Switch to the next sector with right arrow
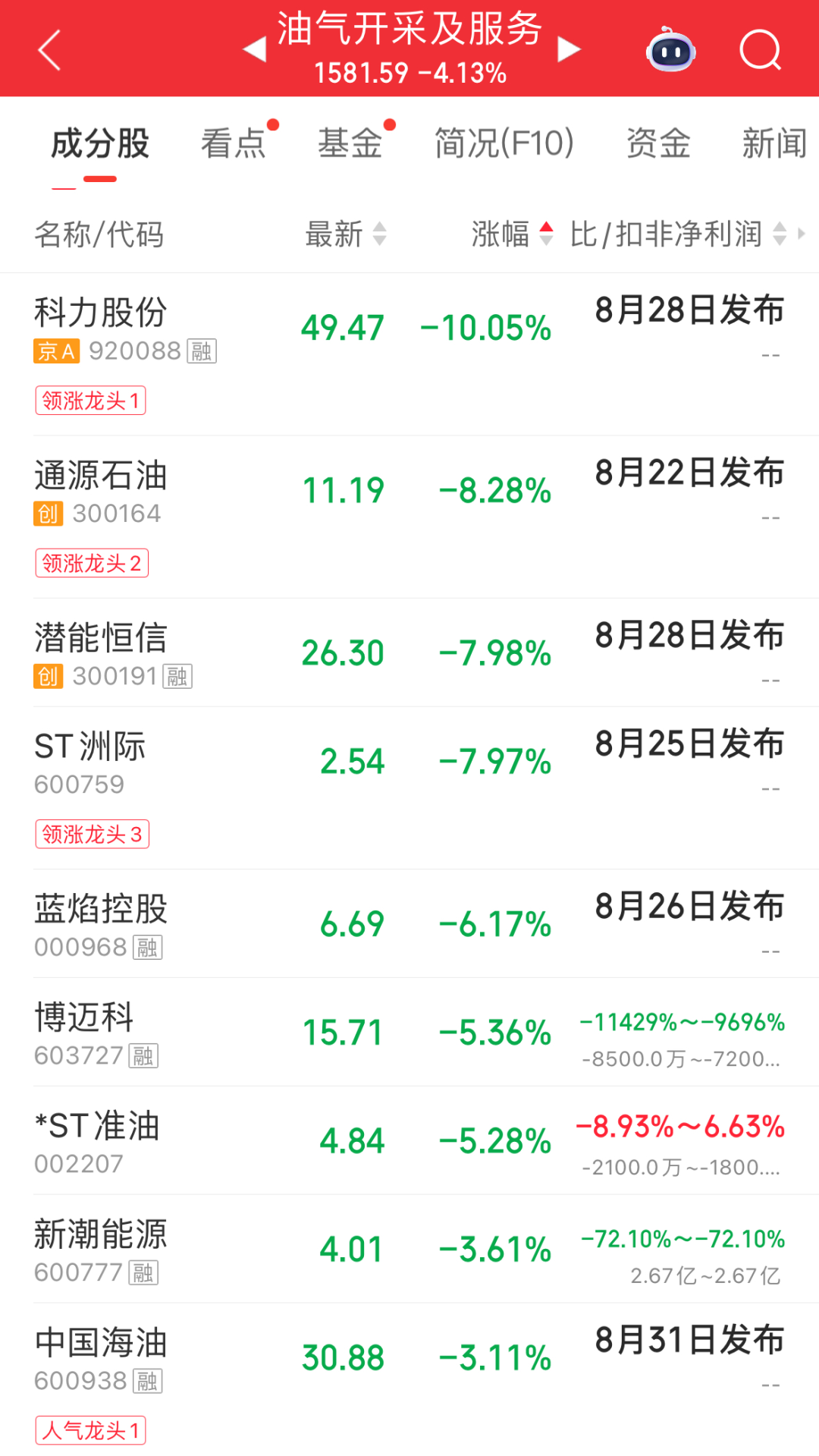819x1456 pixels. tap(569, 49)
